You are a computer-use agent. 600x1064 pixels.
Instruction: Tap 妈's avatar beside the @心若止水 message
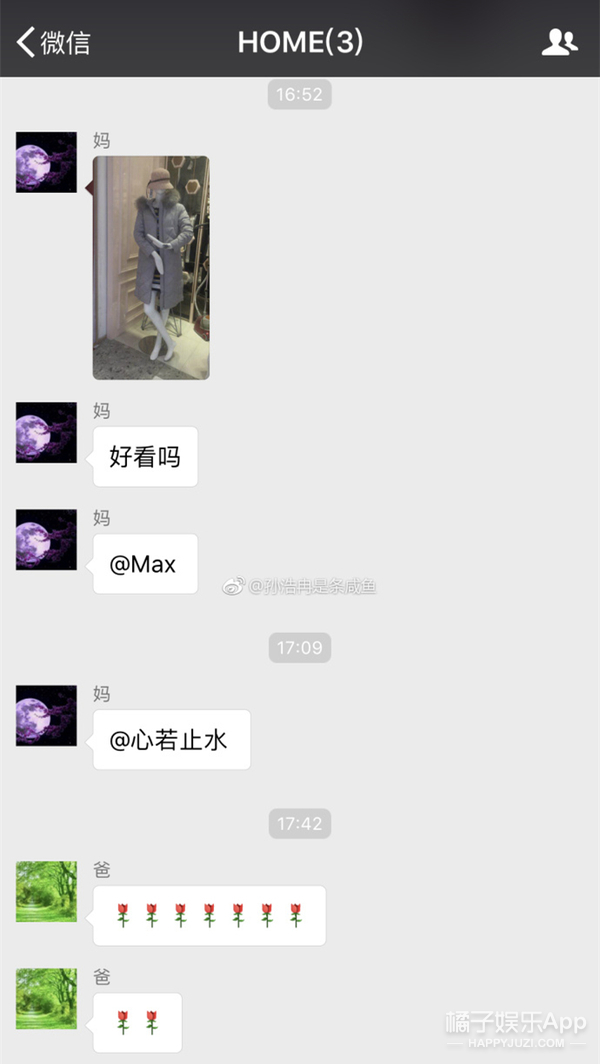tap(46, 716)
